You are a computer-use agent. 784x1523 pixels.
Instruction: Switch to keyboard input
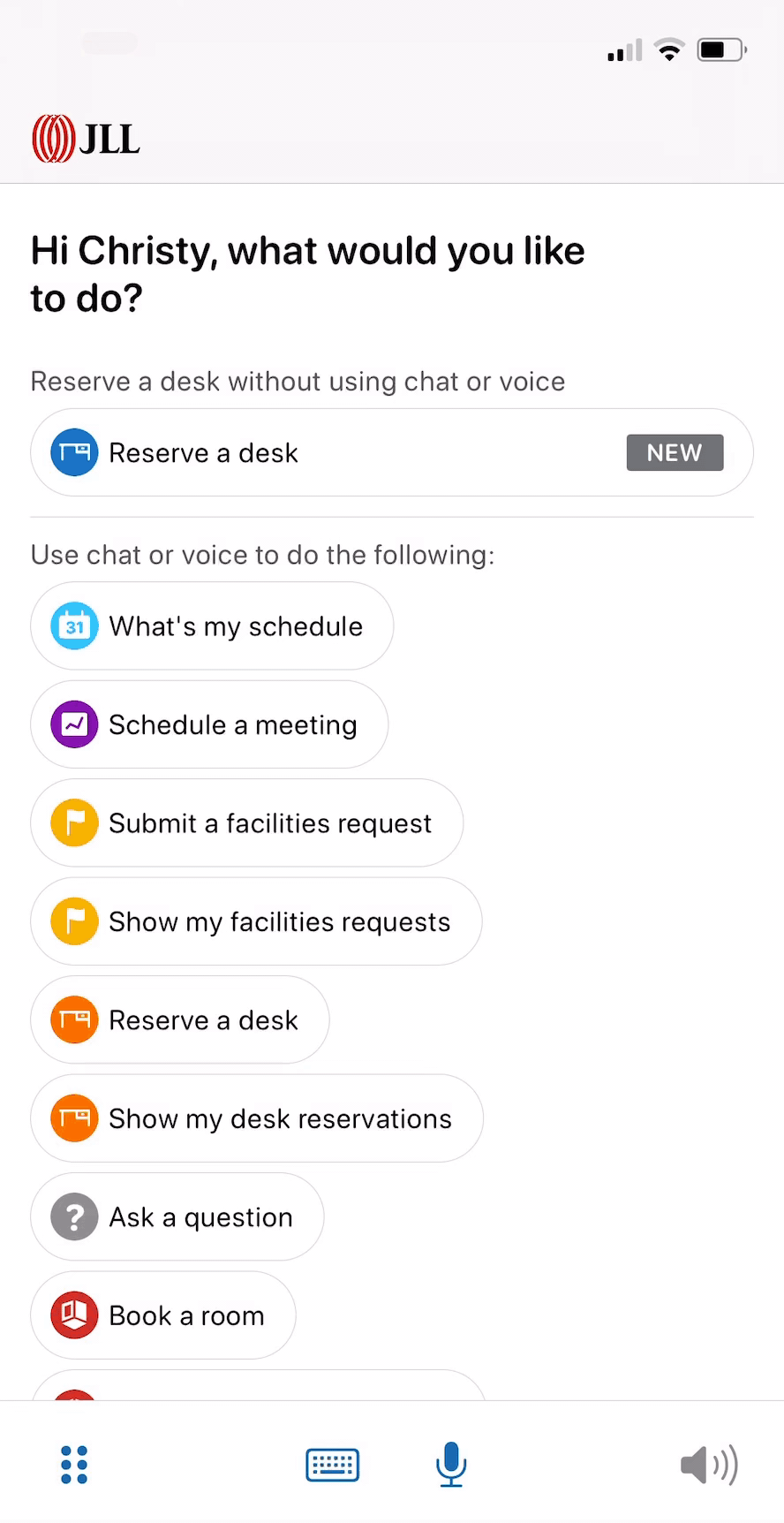tap(332, 1465)
